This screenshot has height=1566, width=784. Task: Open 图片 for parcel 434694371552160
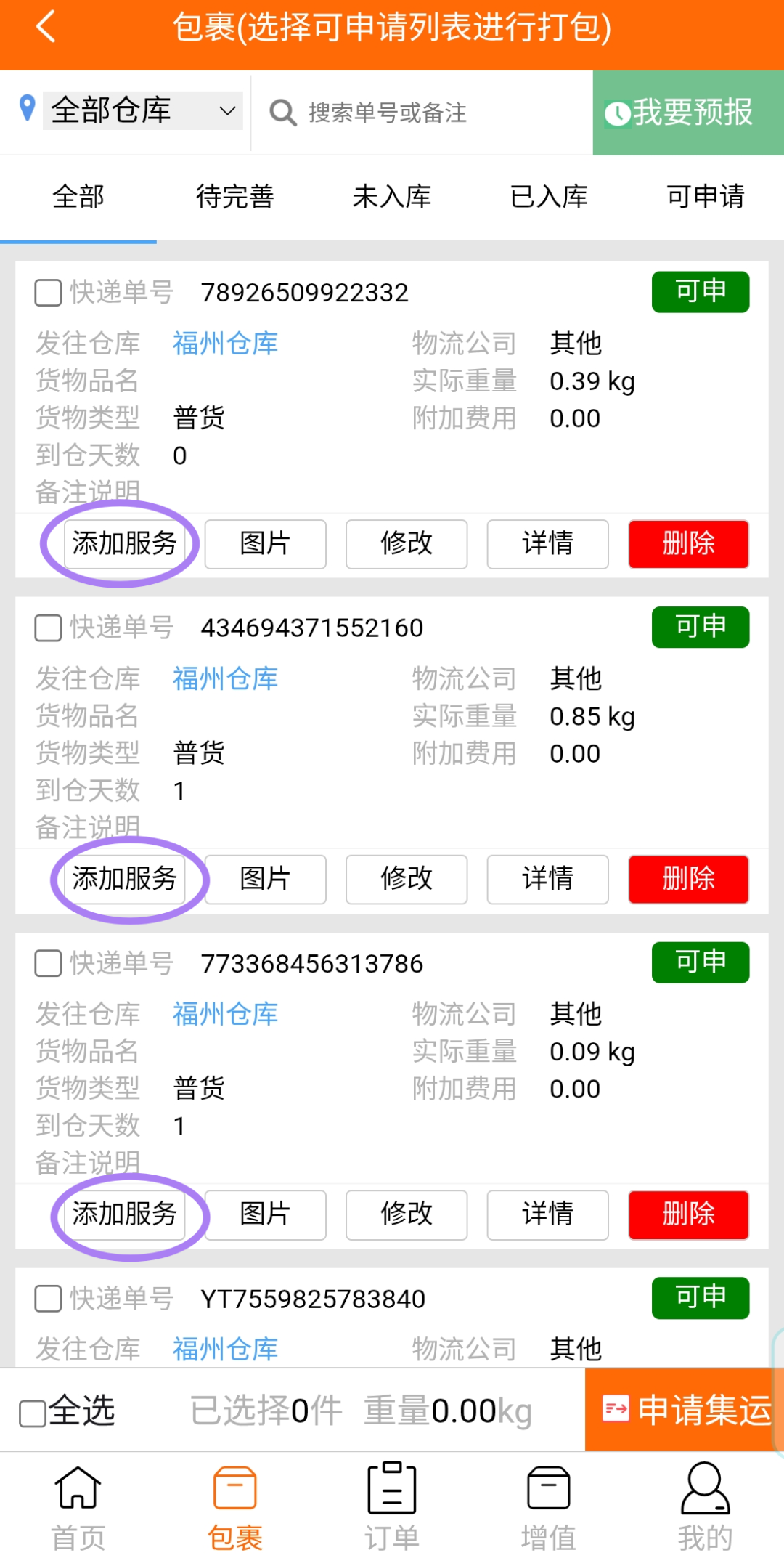(x=265, y=879)
